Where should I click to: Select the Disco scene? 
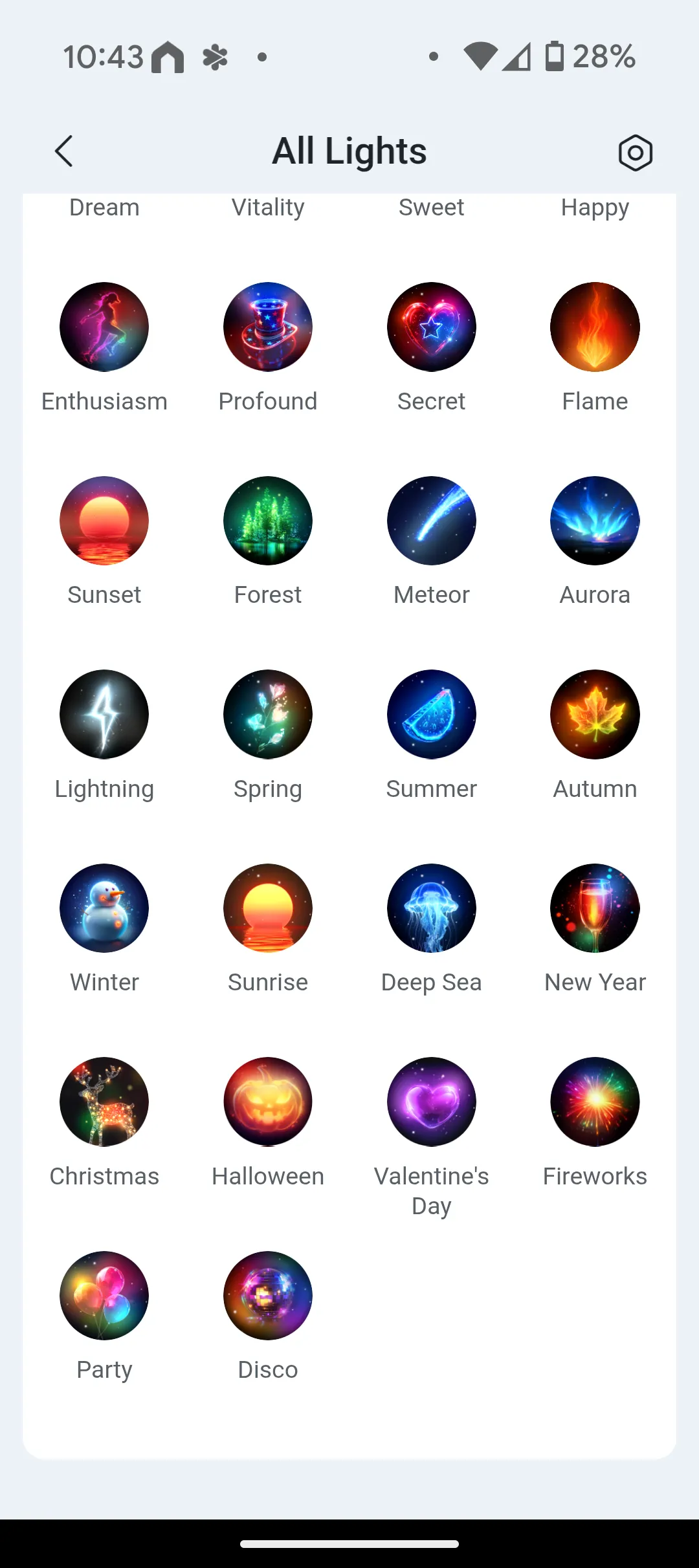coord(268,1296)
